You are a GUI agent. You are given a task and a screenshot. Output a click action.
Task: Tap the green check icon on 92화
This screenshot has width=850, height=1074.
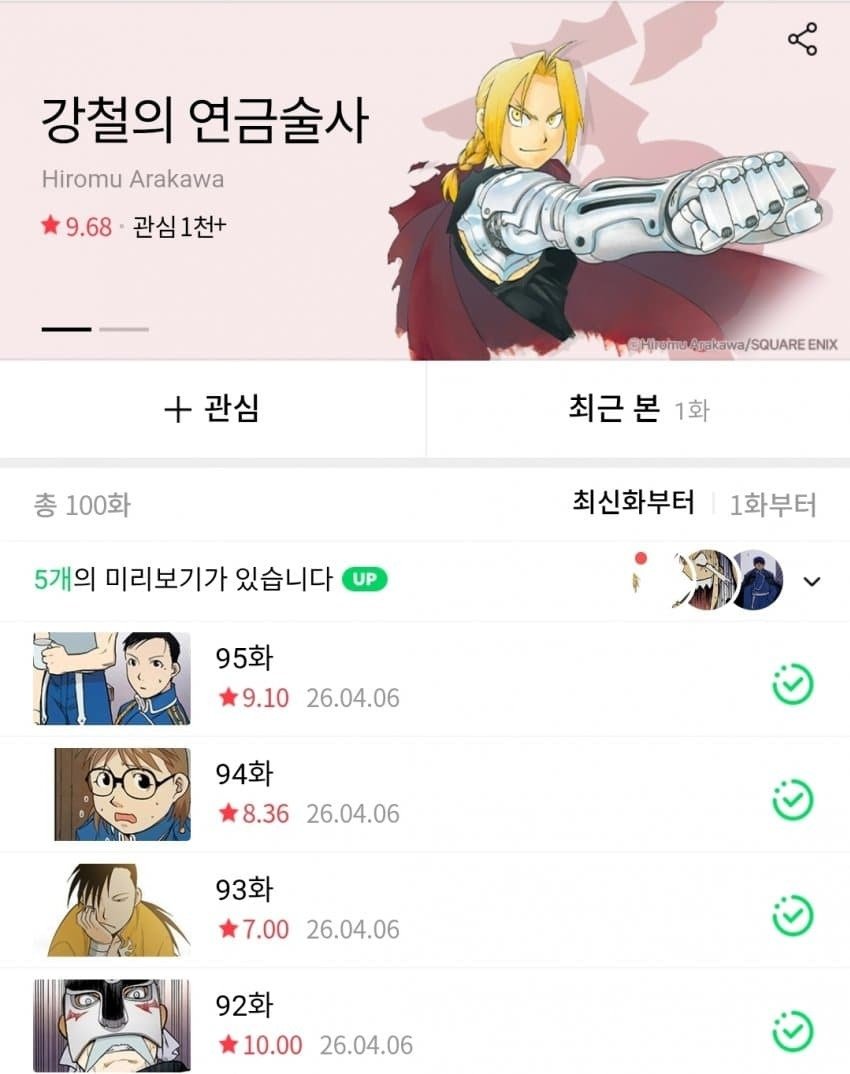pyautogui.click(x=793, y=1030)
